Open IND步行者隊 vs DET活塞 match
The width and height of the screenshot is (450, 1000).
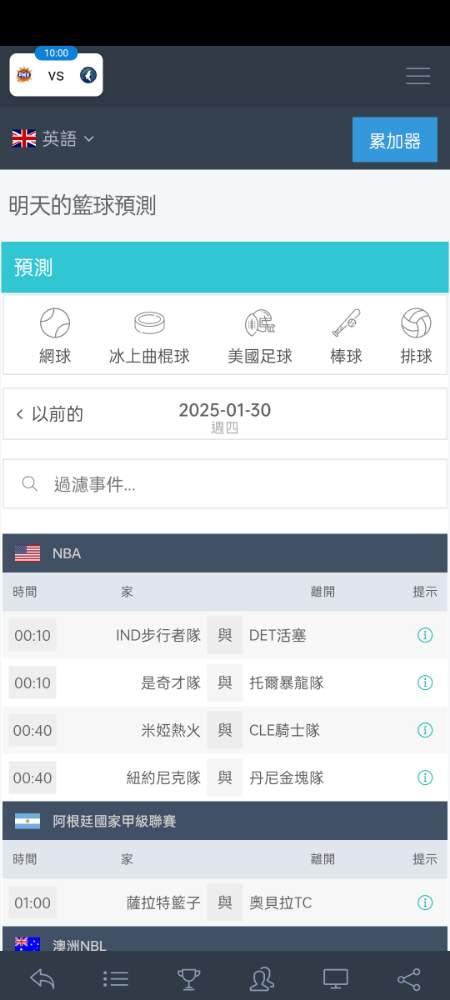pyautogui.click(x=225, y=635)
